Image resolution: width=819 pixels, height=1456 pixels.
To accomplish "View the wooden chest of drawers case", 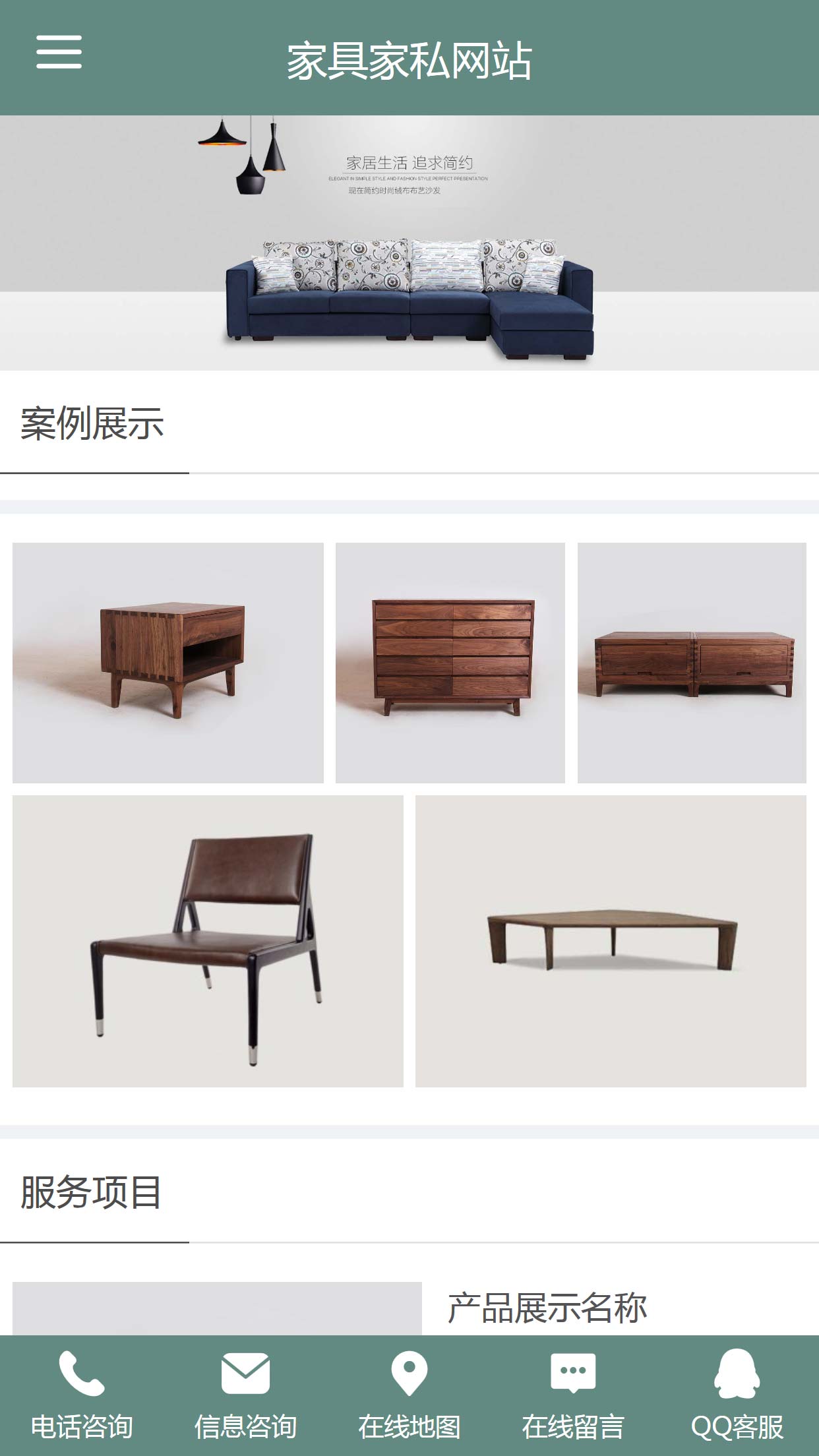I will click(x=450, y=662).
